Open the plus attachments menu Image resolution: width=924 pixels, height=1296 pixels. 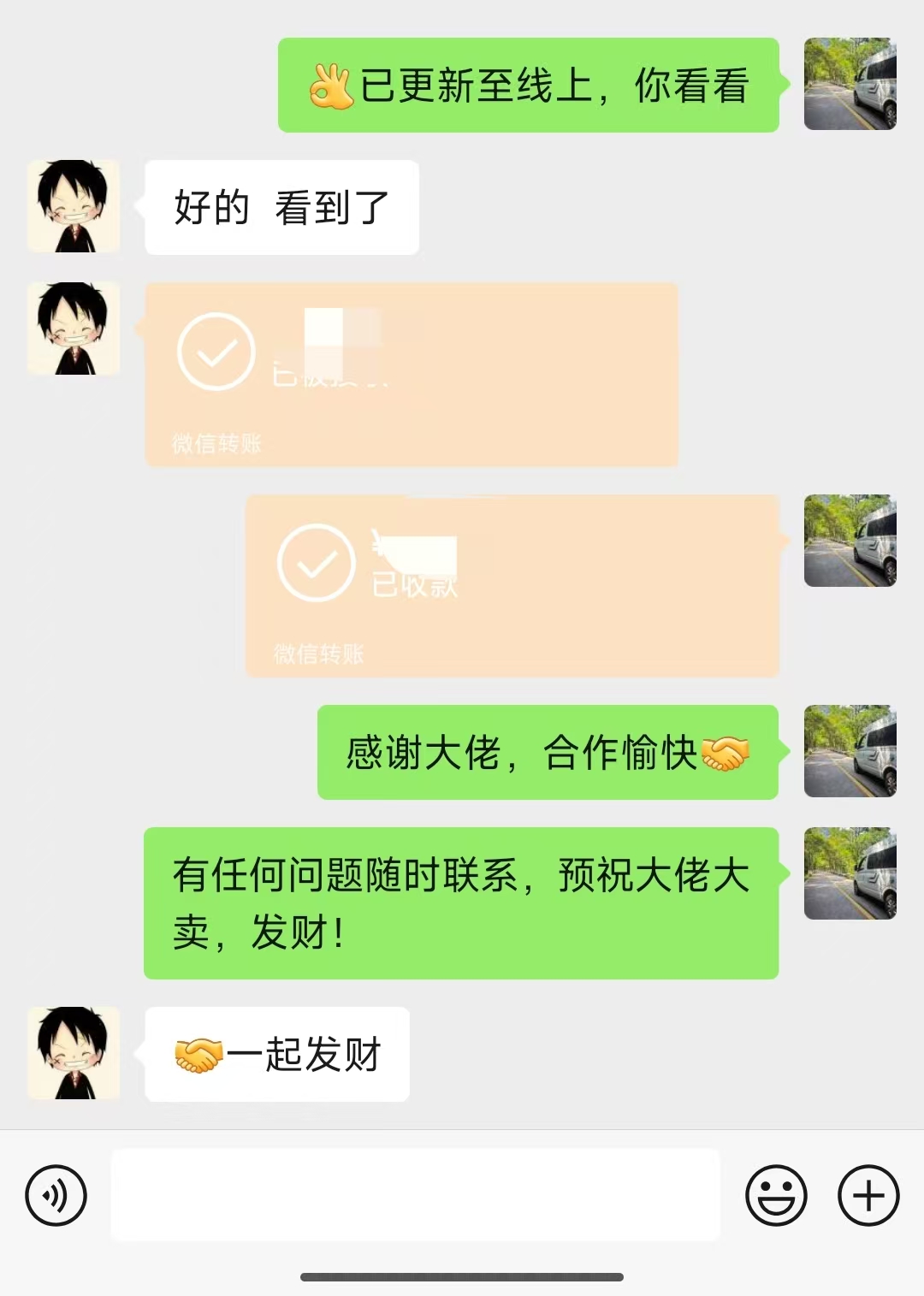coord(868,1195)
